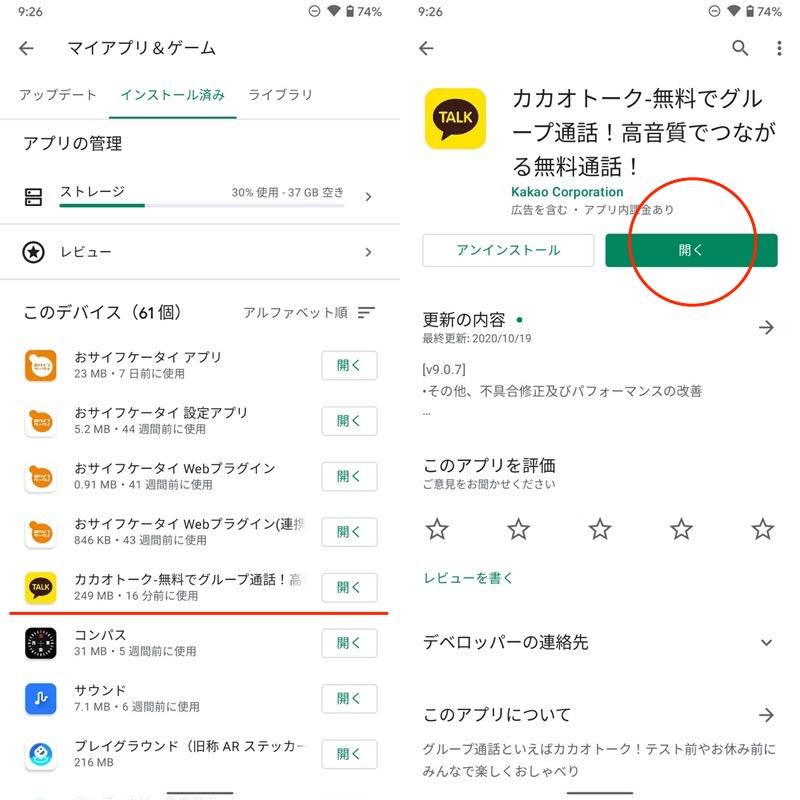Open the overflow menu on the カカオトーク page
The image size is (800, 800).
(x=779, y=48)
